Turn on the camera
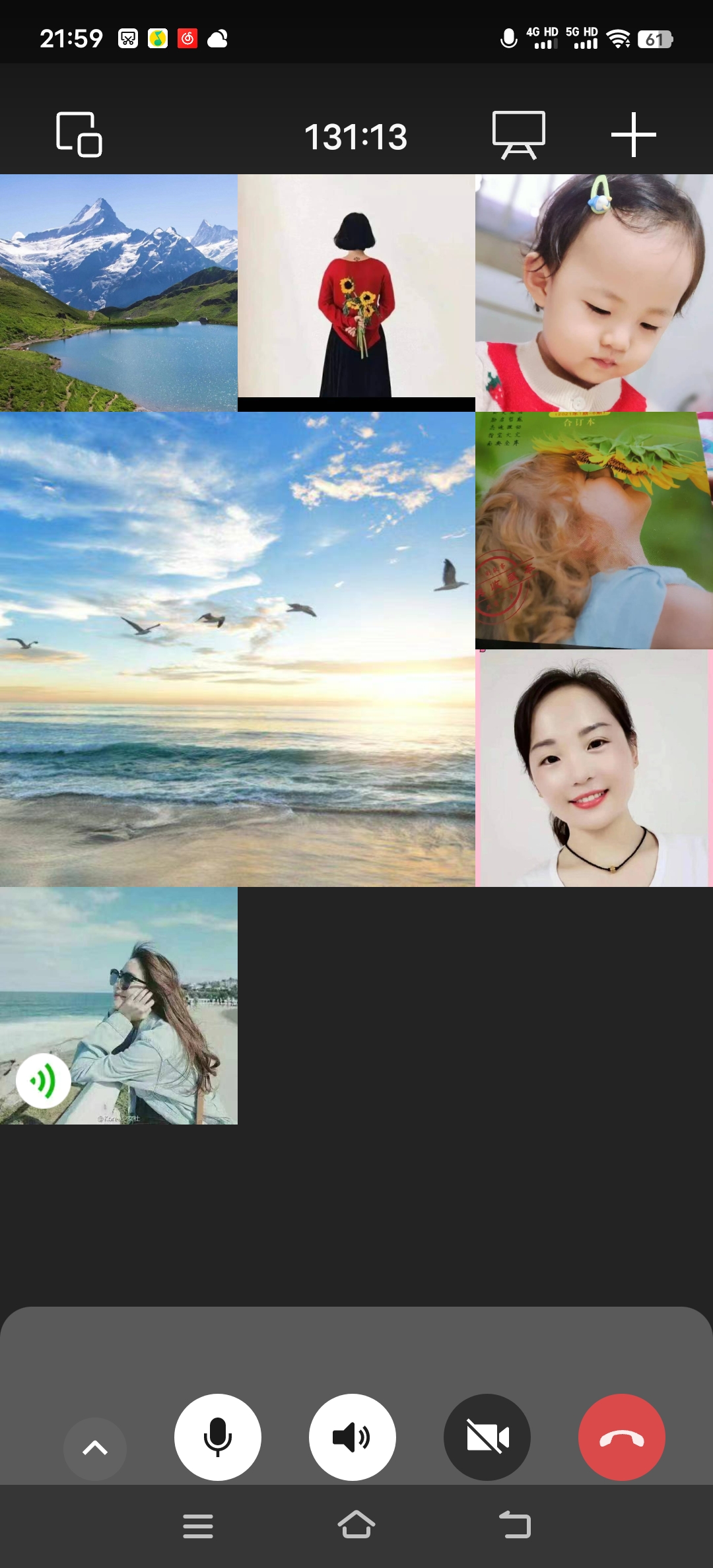The height and width of the screenshot is (1568, 713). 487,1437
